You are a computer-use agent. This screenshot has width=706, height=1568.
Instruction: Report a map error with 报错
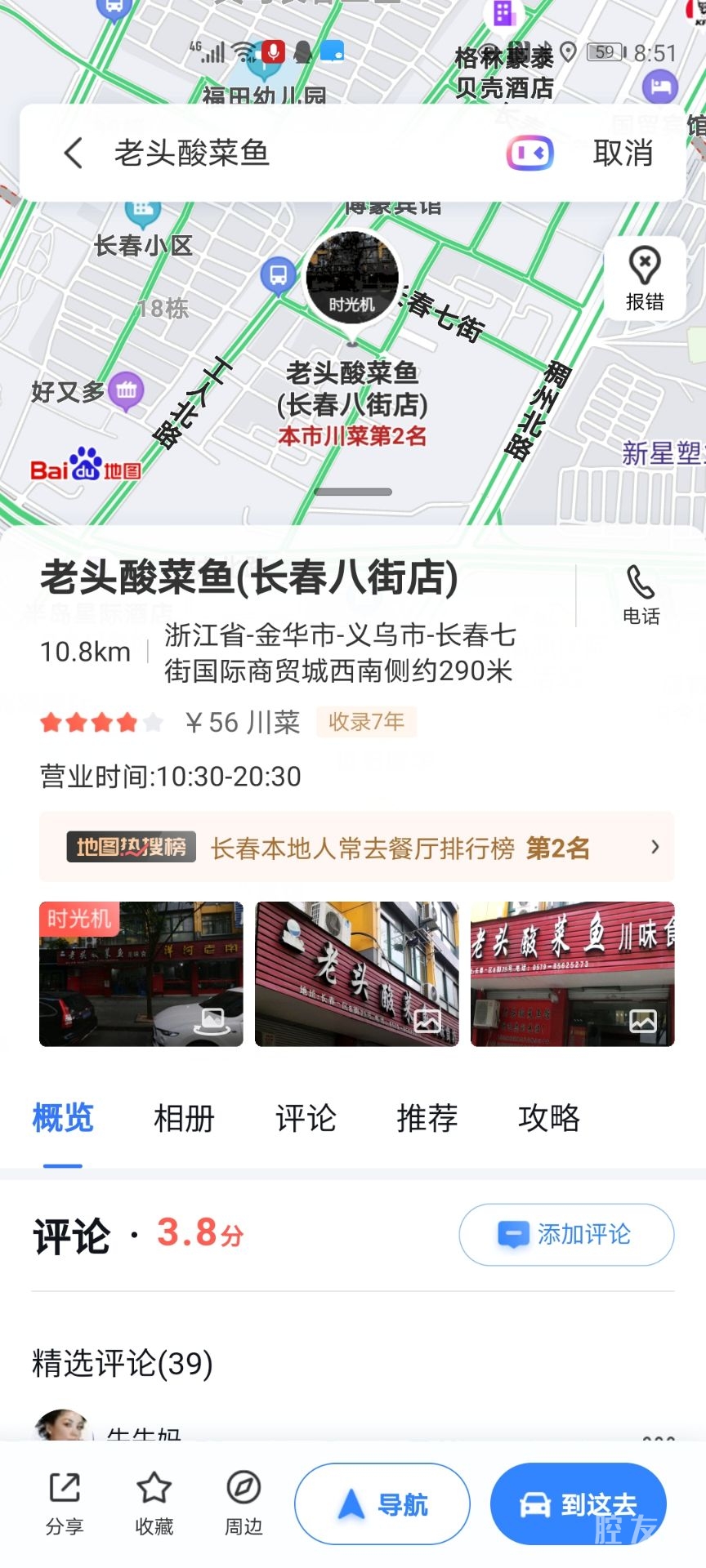coord(644,278)
